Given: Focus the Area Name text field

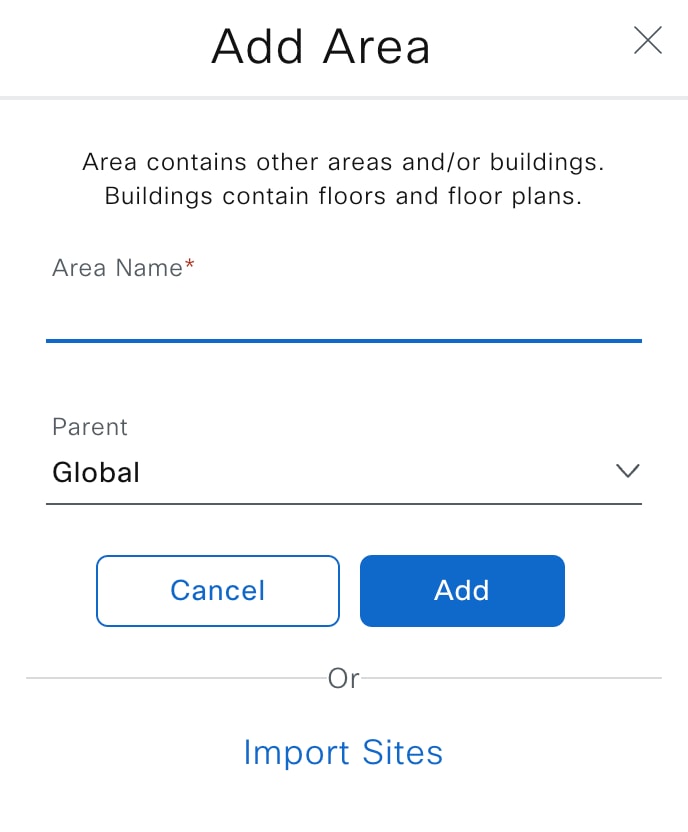Looking at the screenshot, I should [x=343, y=315].
